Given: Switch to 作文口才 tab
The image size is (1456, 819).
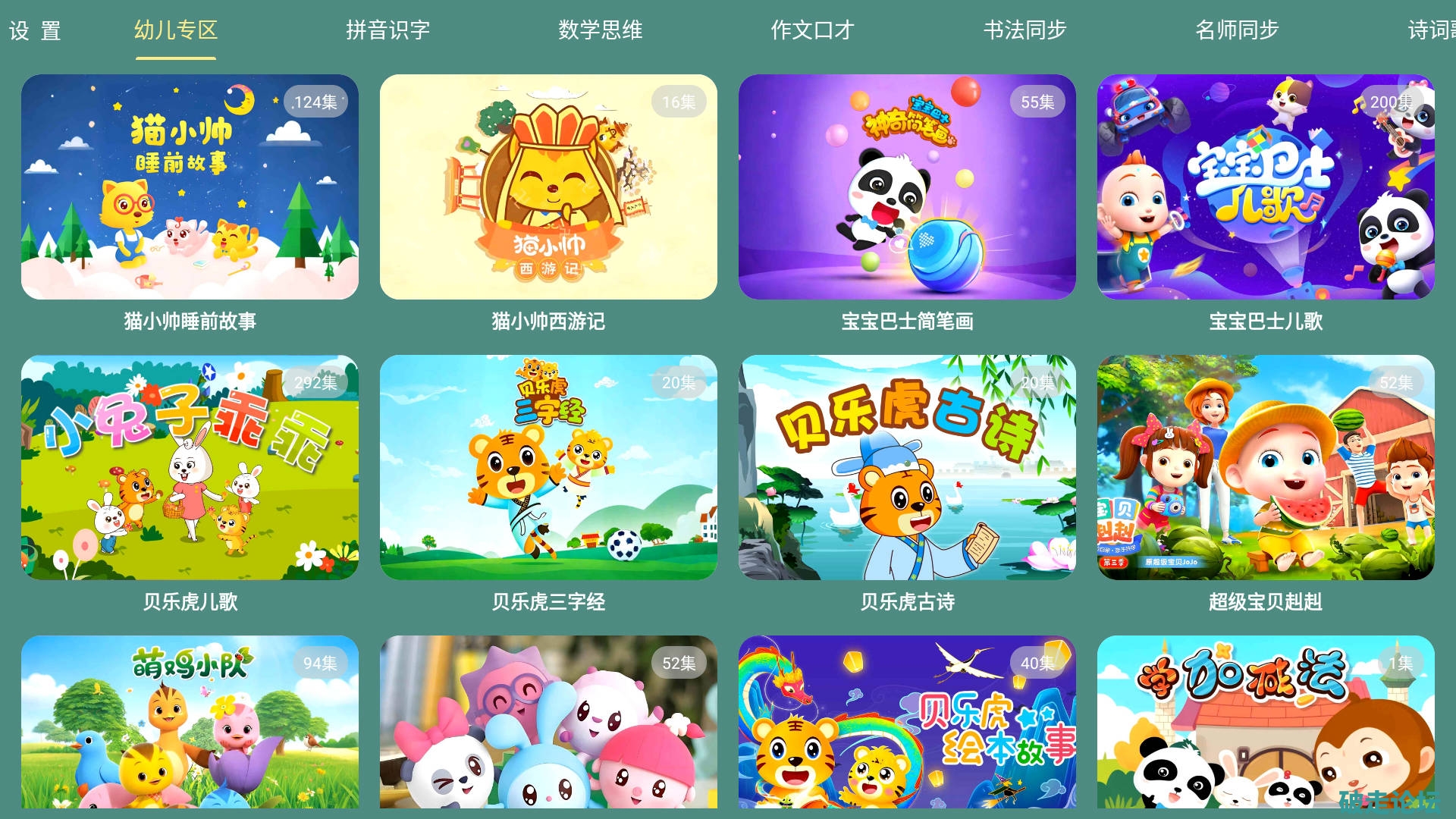Looking at the screenshot, I should click(x=812, y=30).
